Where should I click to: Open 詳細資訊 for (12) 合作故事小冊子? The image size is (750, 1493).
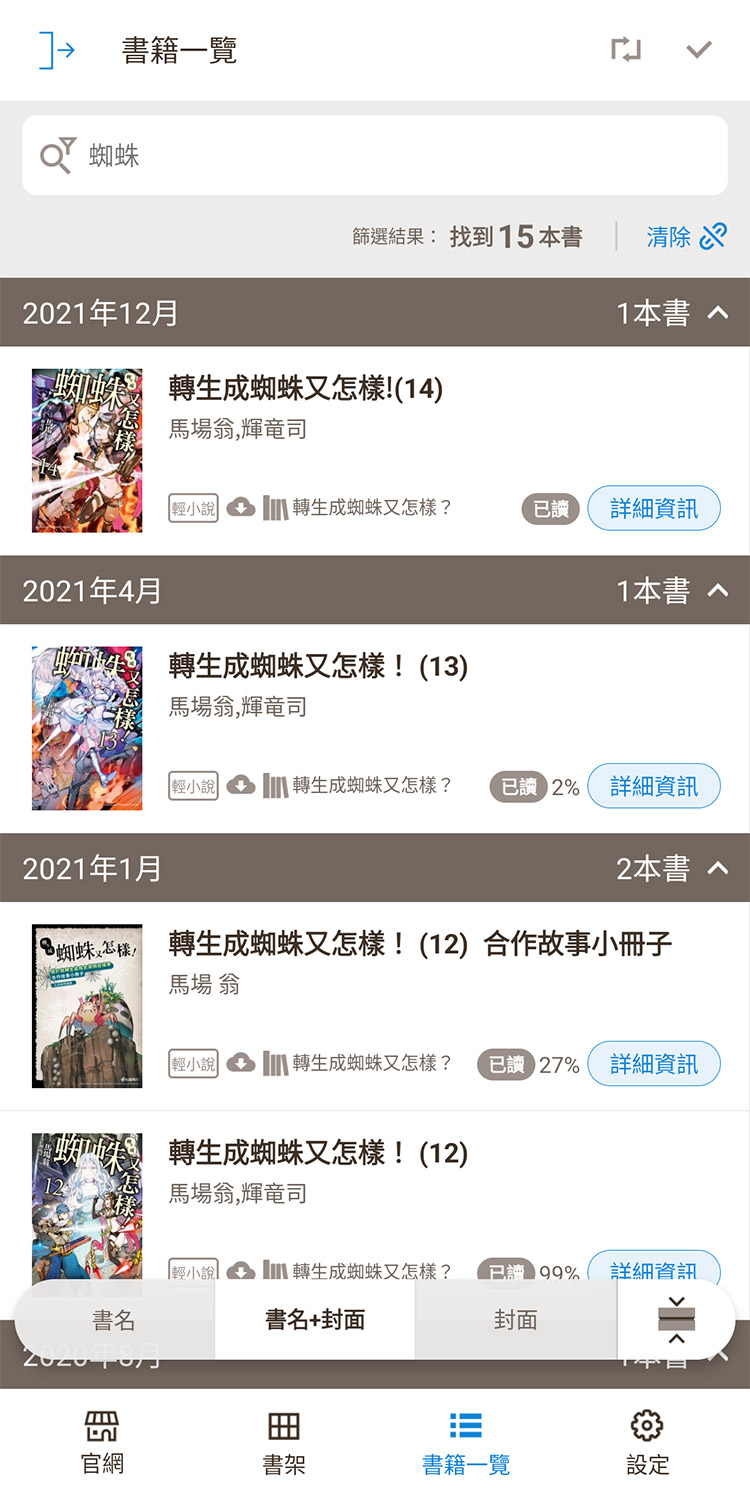coord(654,1064)
